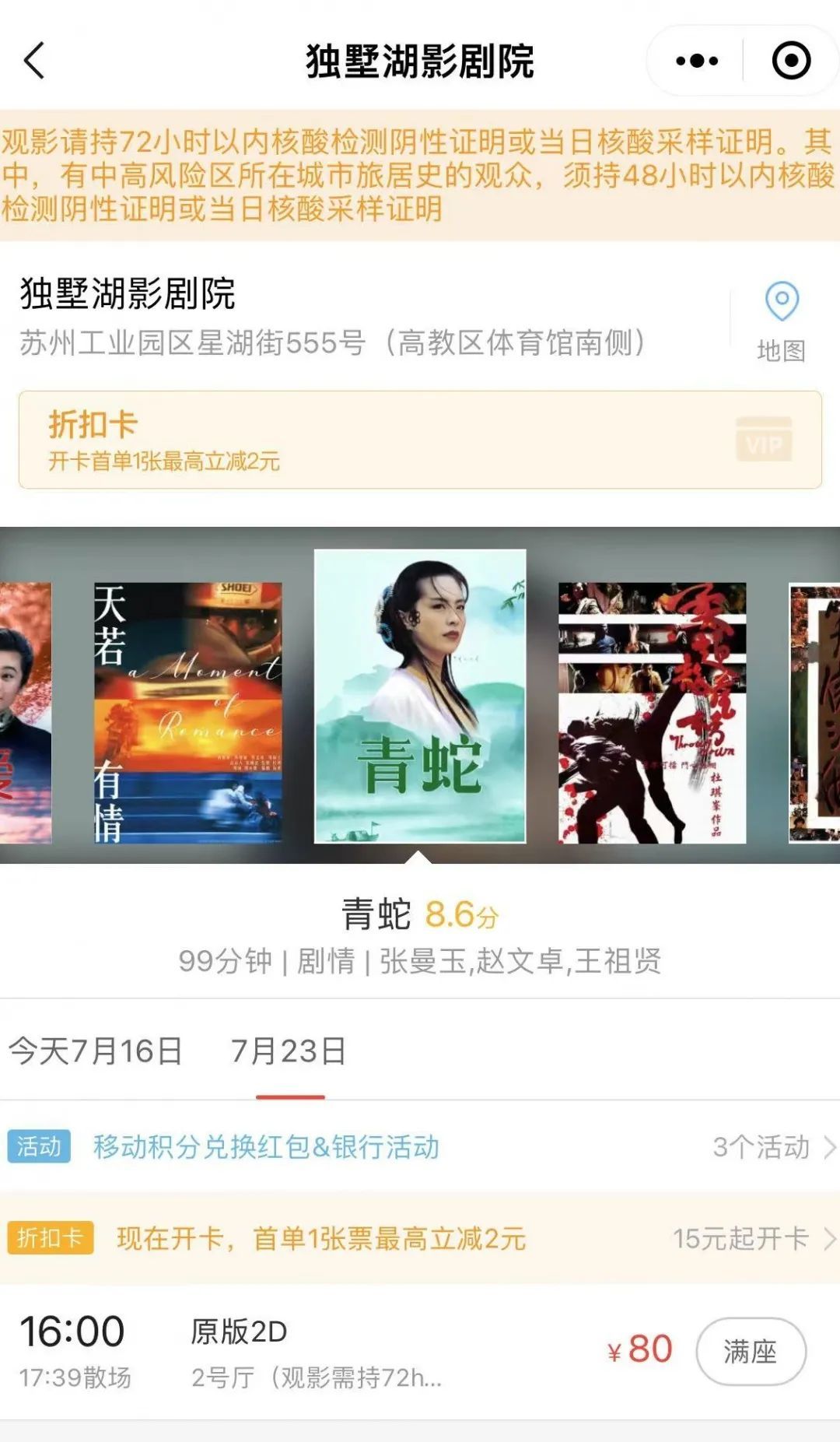Switch to the 7月23日 date tab
Viewport: 840px width, 1442px height.
pos(289,1051)
